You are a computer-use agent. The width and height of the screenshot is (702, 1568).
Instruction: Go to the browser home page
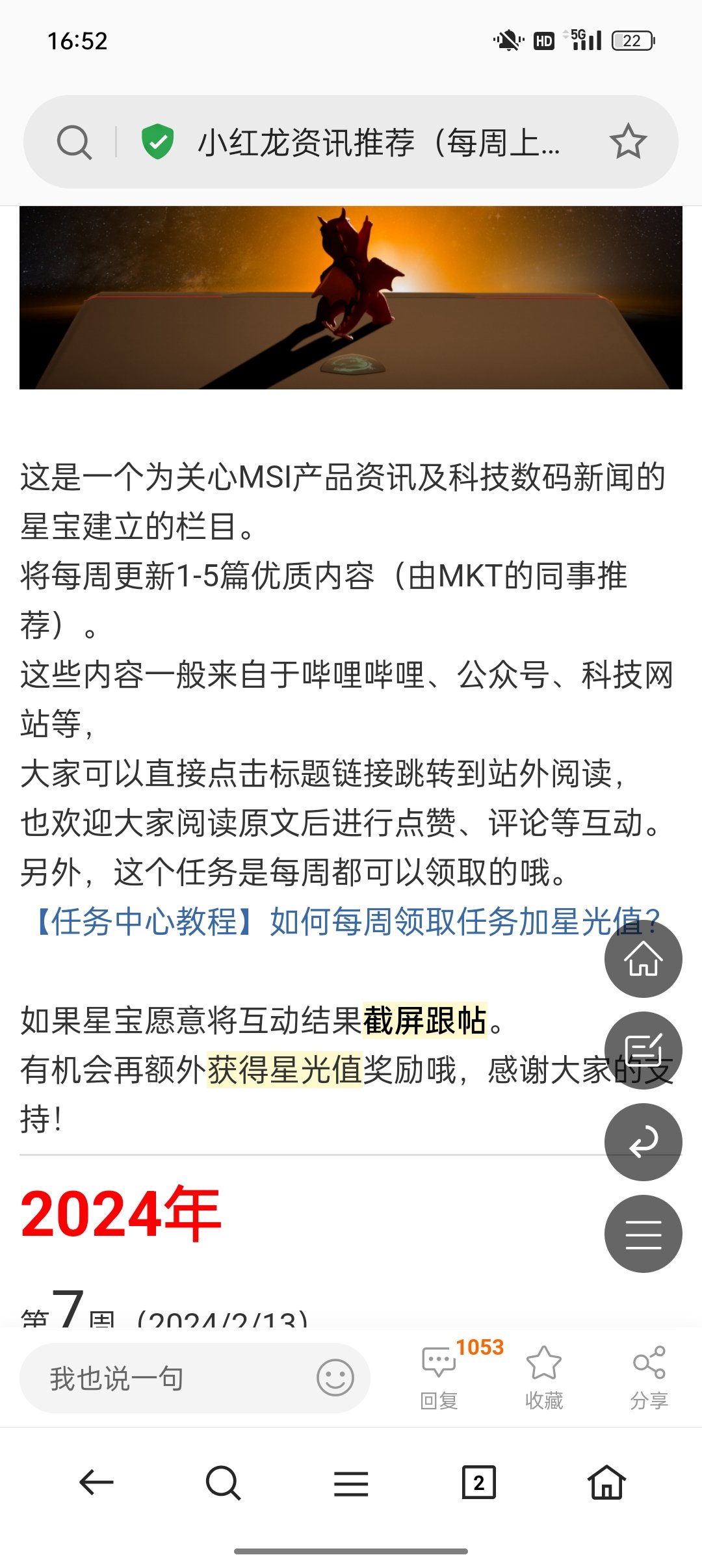[606, 1482]
